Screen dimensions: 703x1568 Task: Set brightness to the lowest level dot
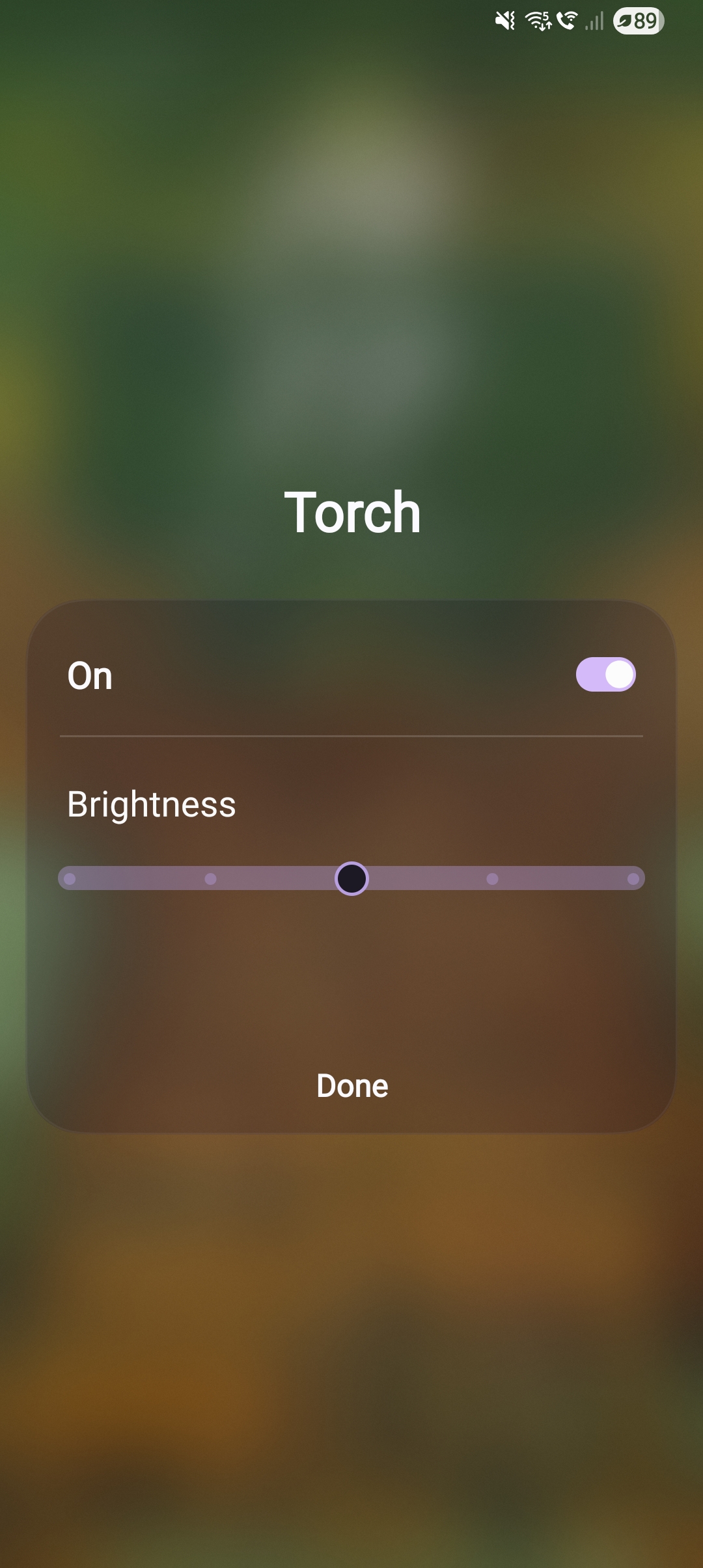click(x=70, y=879)
